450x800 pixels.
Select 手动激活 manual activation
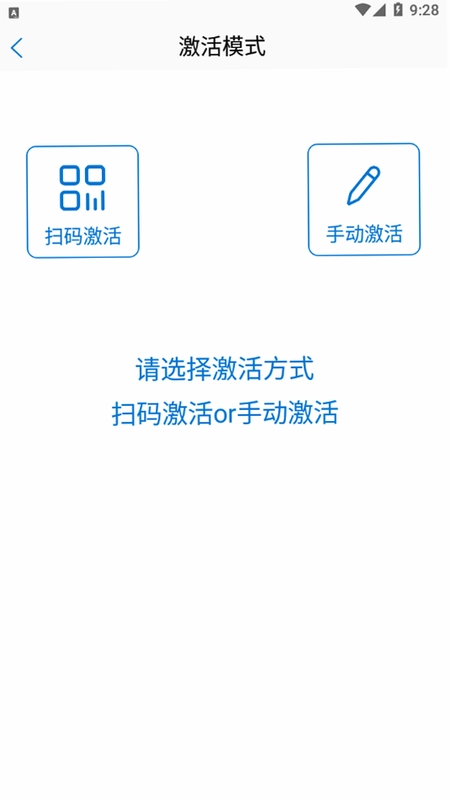tap(364, 199)
